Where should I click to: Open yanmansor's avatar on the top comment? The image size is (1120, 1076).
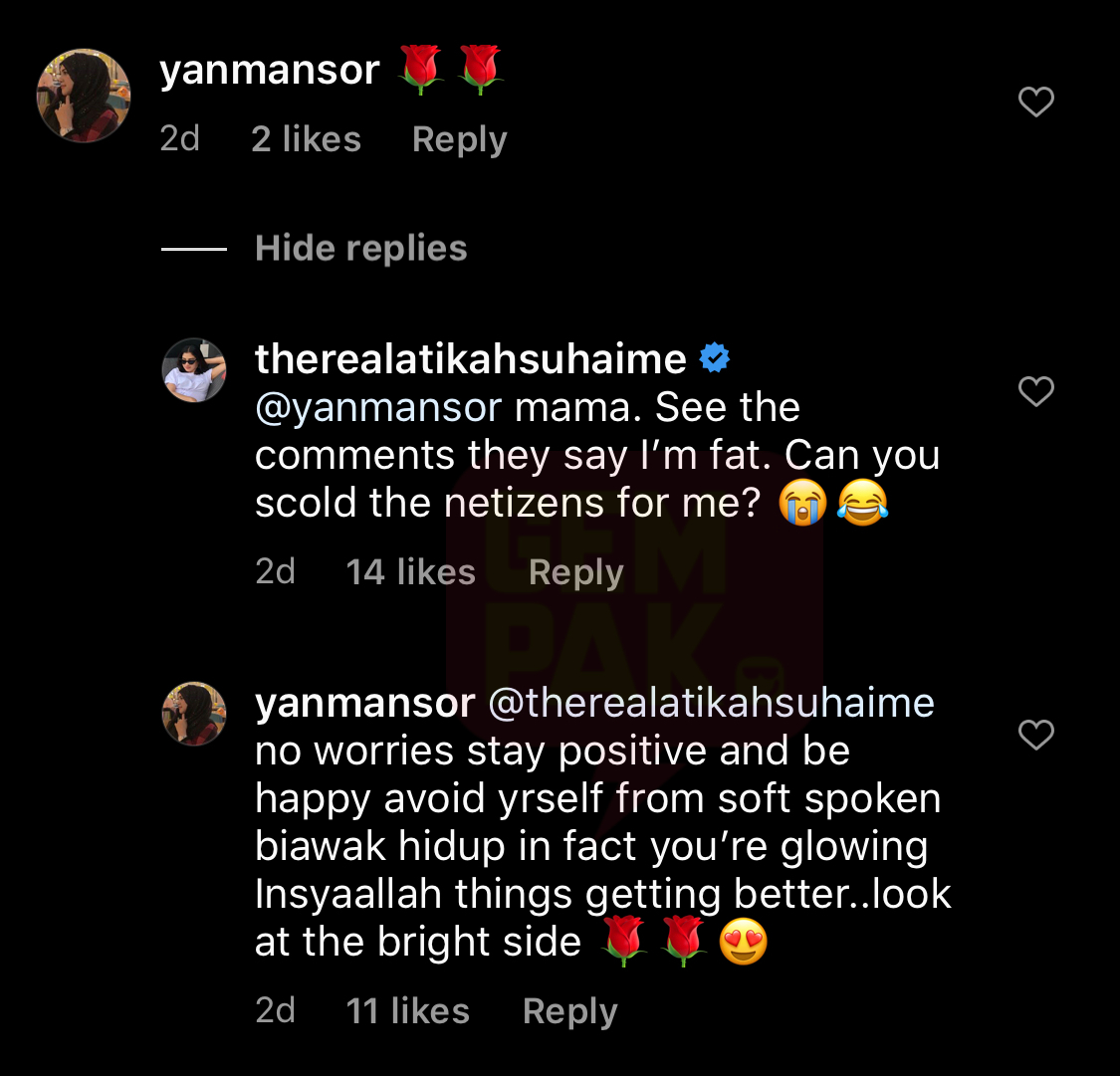coord(84,96)
